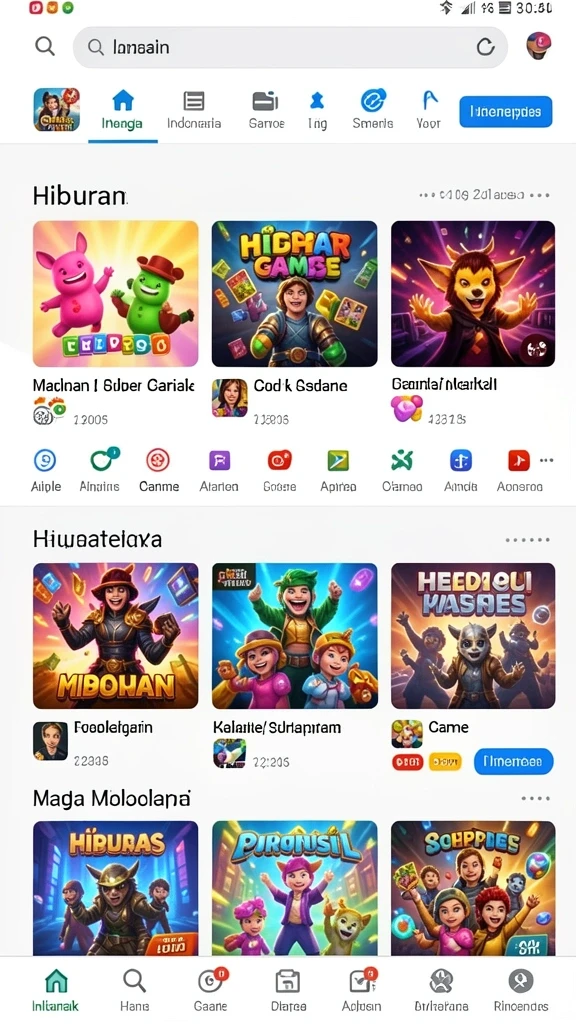Open the pink and green monsters game card
Viewport: 576px width, 1024px height.
pos(116,294)
